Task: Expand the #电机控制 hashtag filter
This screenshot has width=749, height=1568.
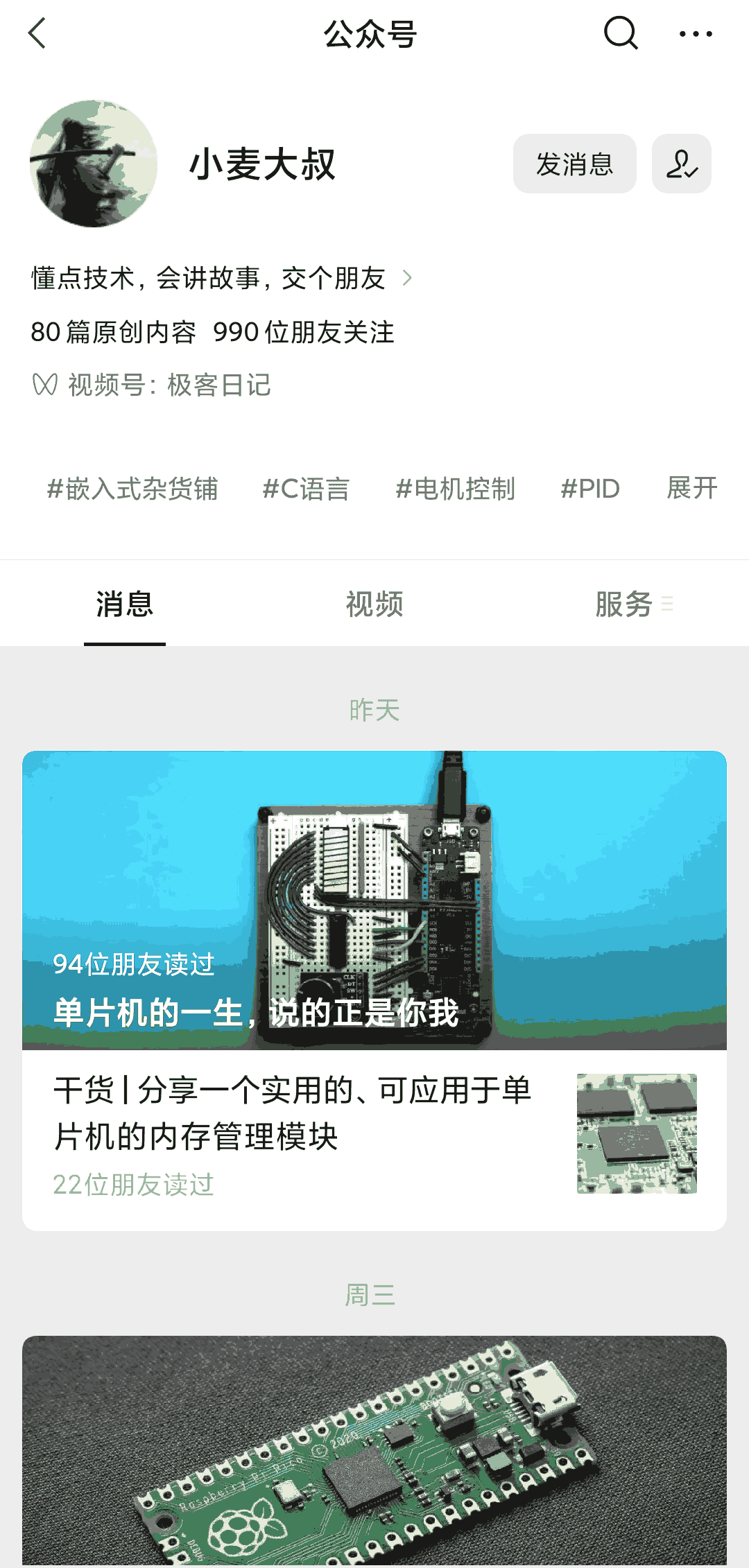Action: [x=454, y=489]
